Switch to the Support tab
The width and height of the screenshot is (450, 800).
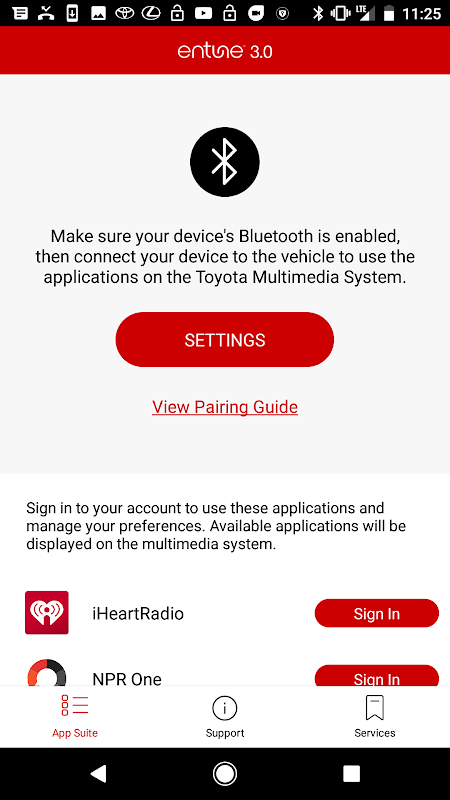[224, 716]
